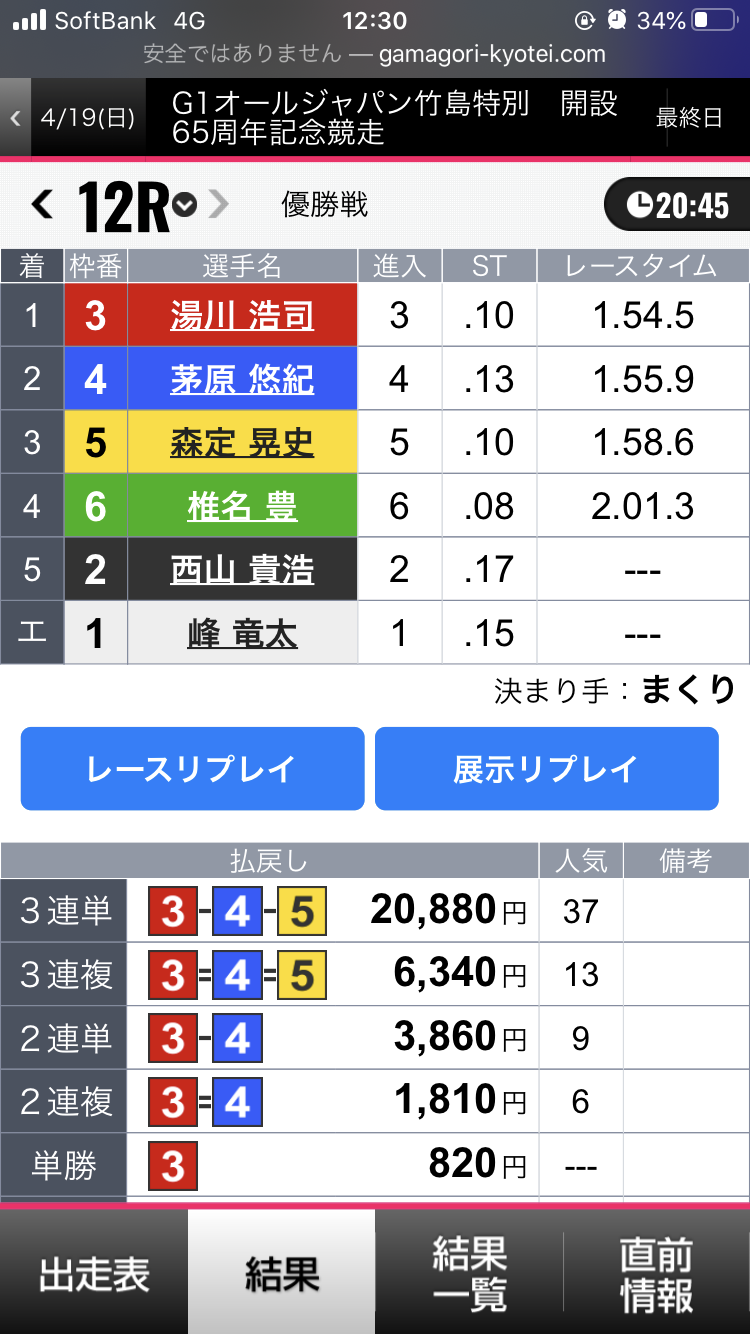Viewport: 750px width, 1334px height.
Task: Open 展示リプレイ exhibition replay
Action: (x=547, y=768)
